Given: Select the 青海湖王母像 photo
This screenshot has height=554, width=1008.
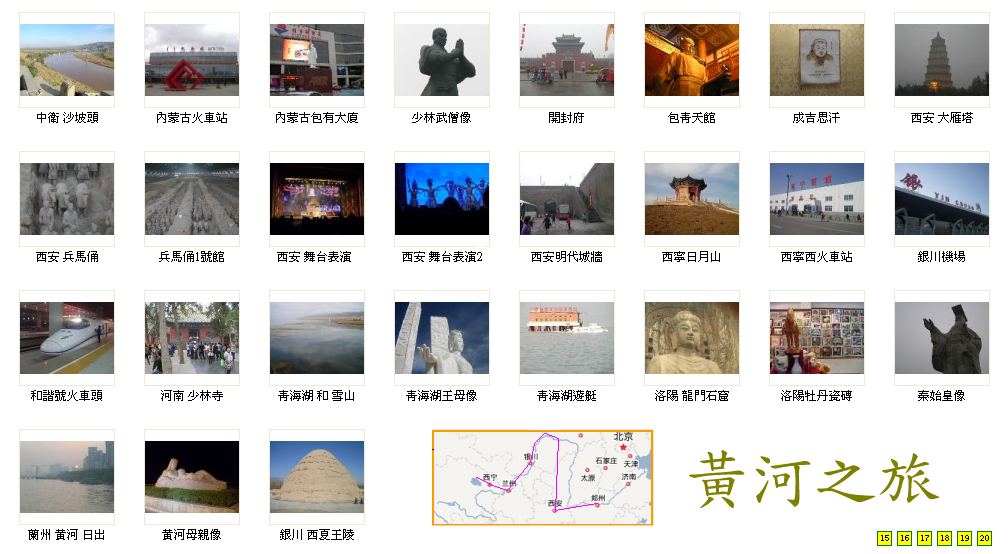Looking at the screenshot, I should [x=442, y=338].
